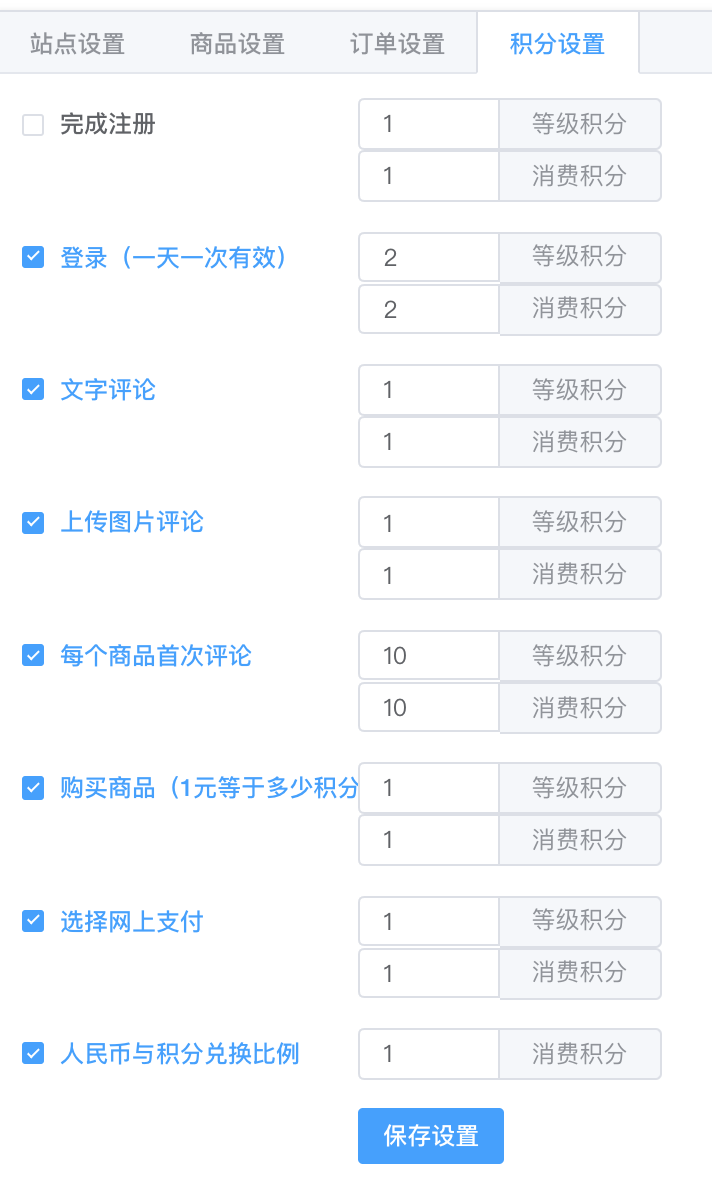Viewport: 712px width, 1200px height.
Task: Switch to the 商品设置 tab
Action: click(238, 44)
